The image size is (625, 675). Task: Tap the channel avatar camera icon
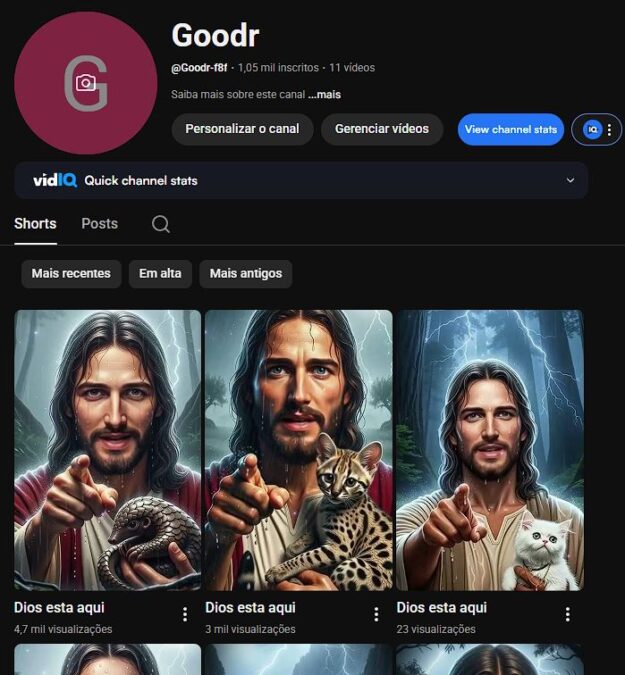pos(86,83)
